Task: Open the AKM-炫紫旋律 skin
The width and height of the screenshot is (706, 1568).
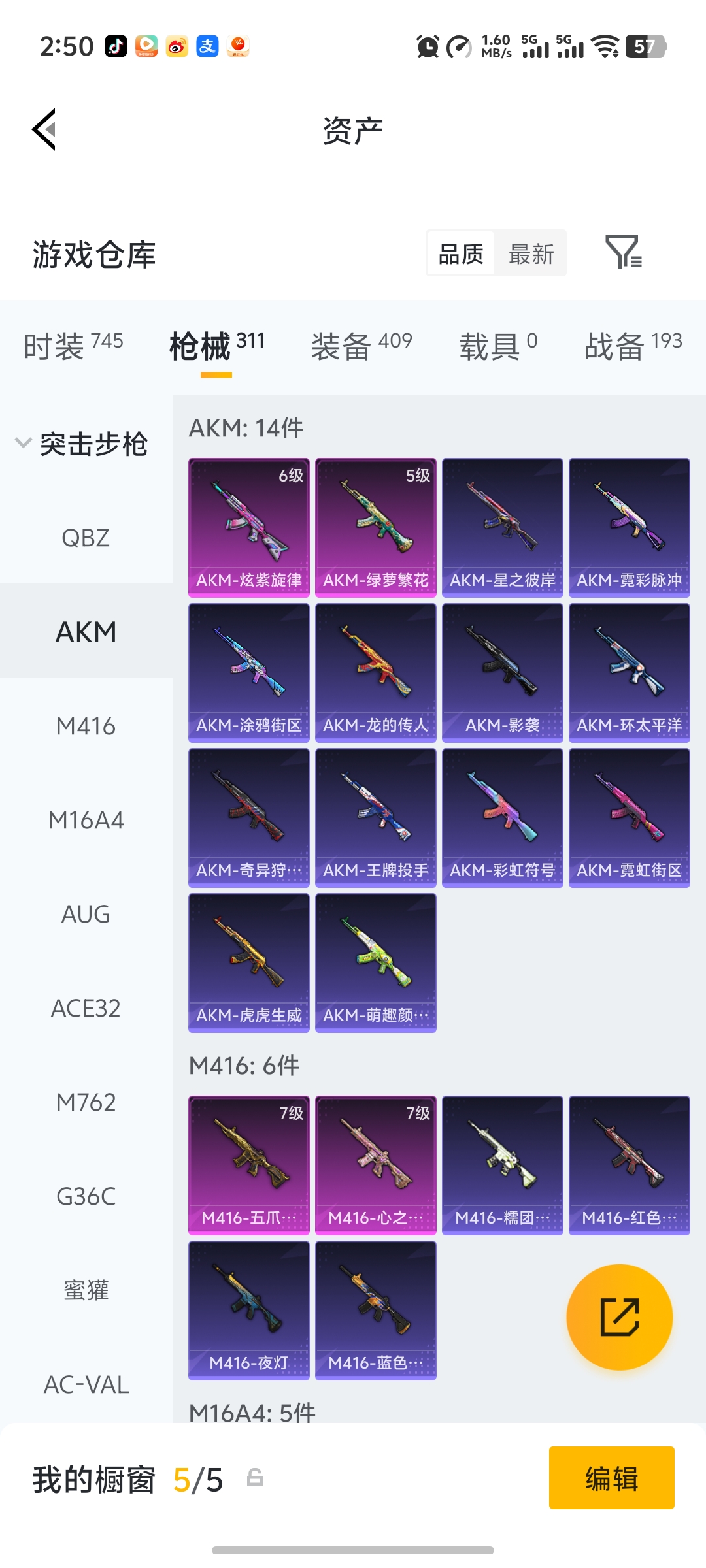Action: point(248,527)
